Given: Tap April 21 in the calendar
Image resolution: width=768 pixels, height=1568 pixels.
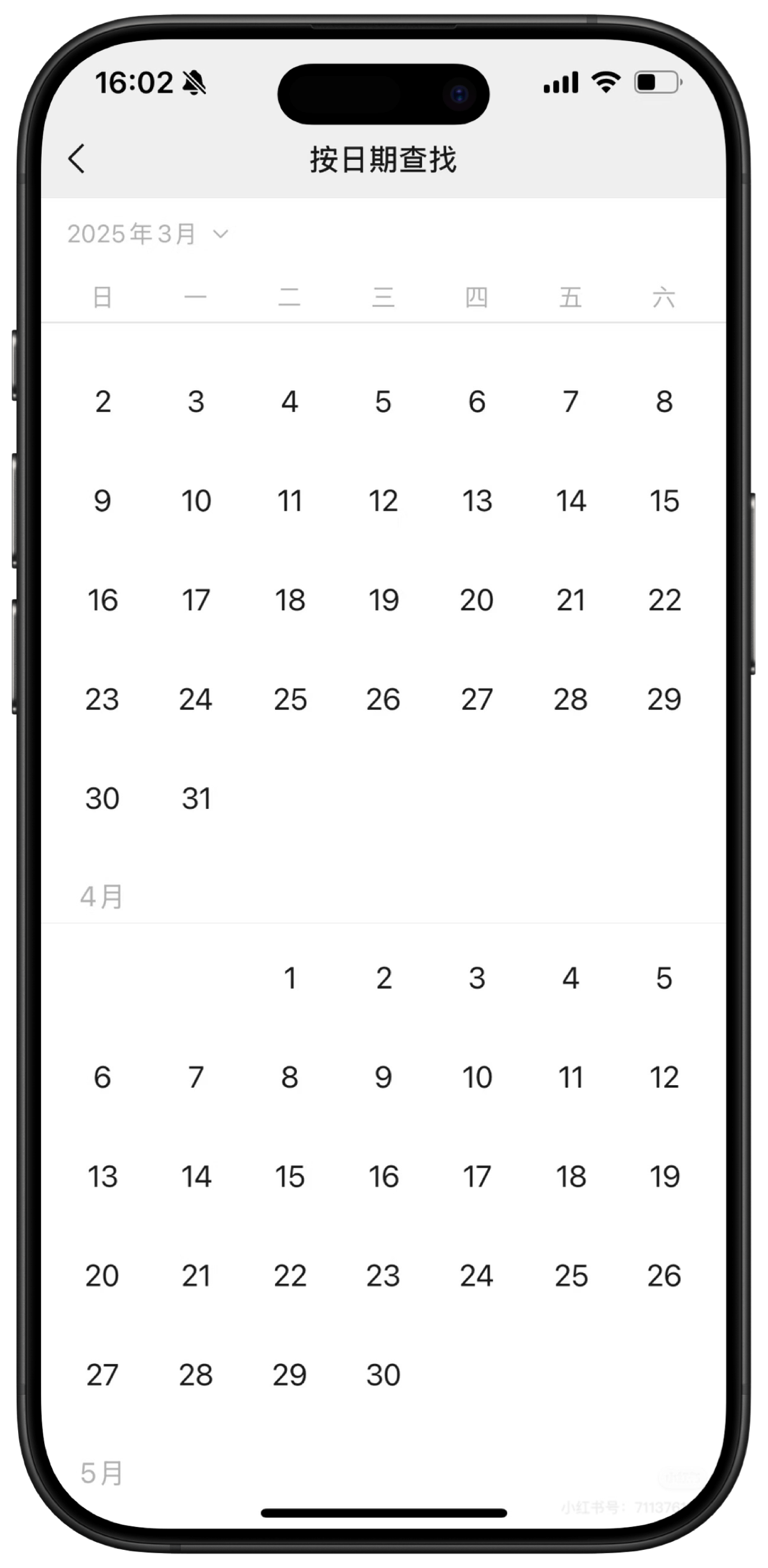Looking at the screenshot, I should pos(196,1276).
